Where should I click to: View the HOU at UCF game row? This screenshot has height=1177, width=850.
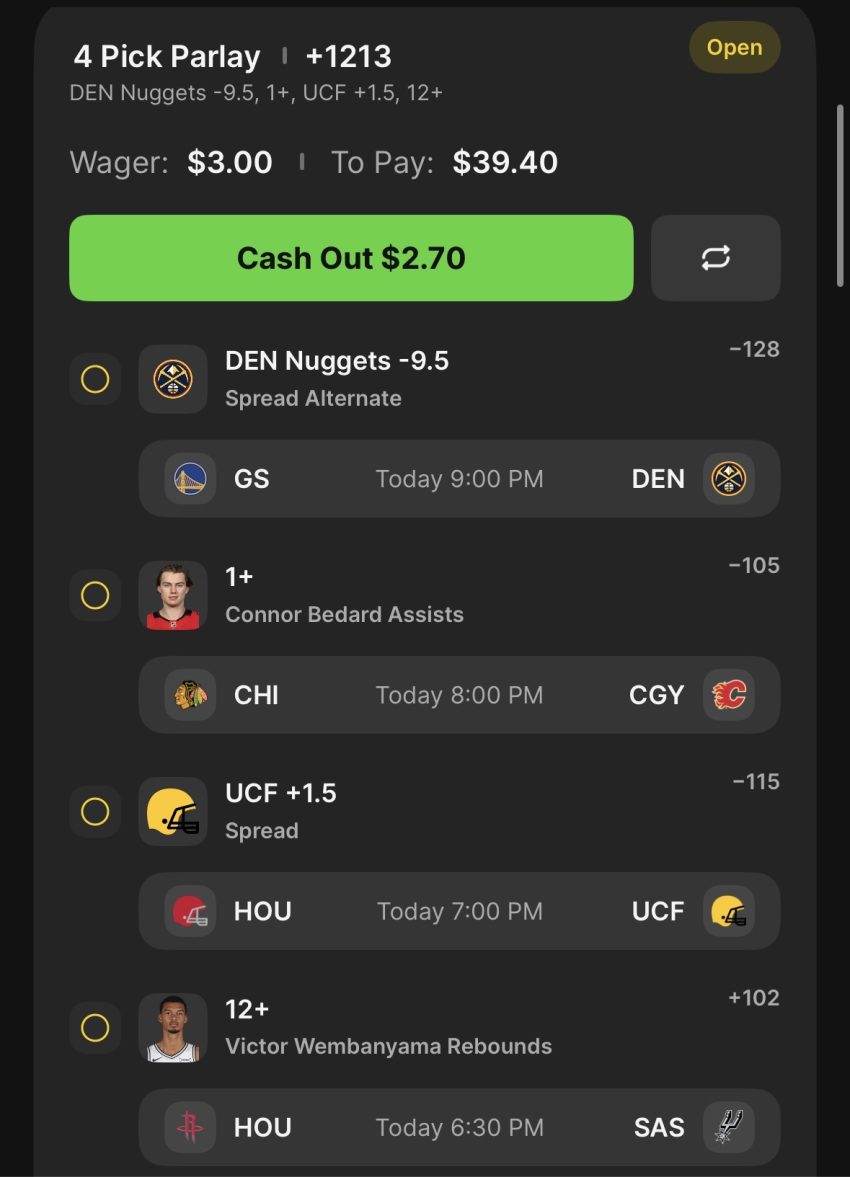[x=459, y=911]
